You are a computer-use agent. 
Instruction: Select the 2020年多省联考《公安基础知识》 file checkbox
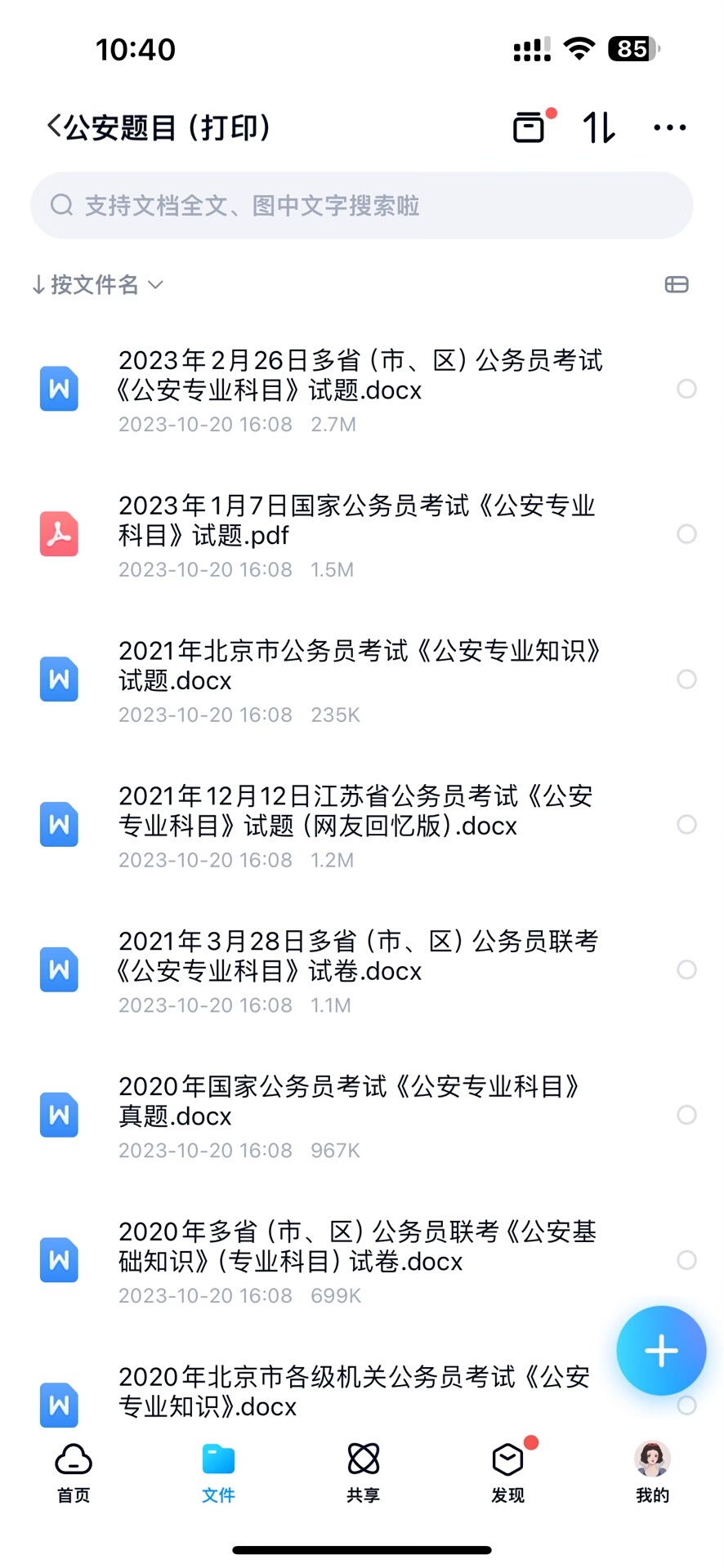[686, 1260]
